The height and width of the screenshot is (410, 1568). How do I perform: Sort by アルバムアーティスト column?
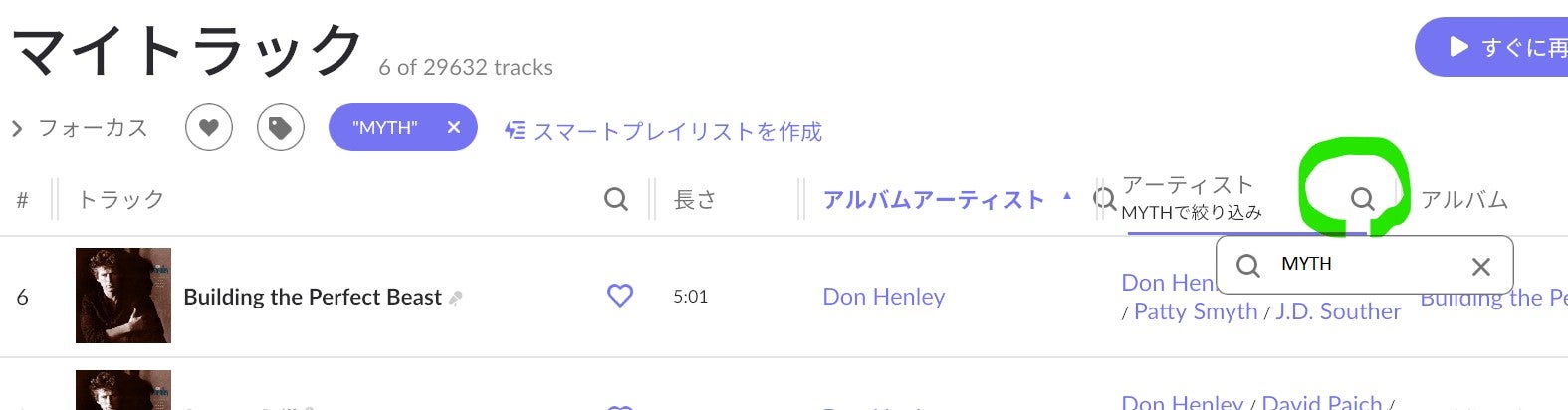[x=933, y=199]
